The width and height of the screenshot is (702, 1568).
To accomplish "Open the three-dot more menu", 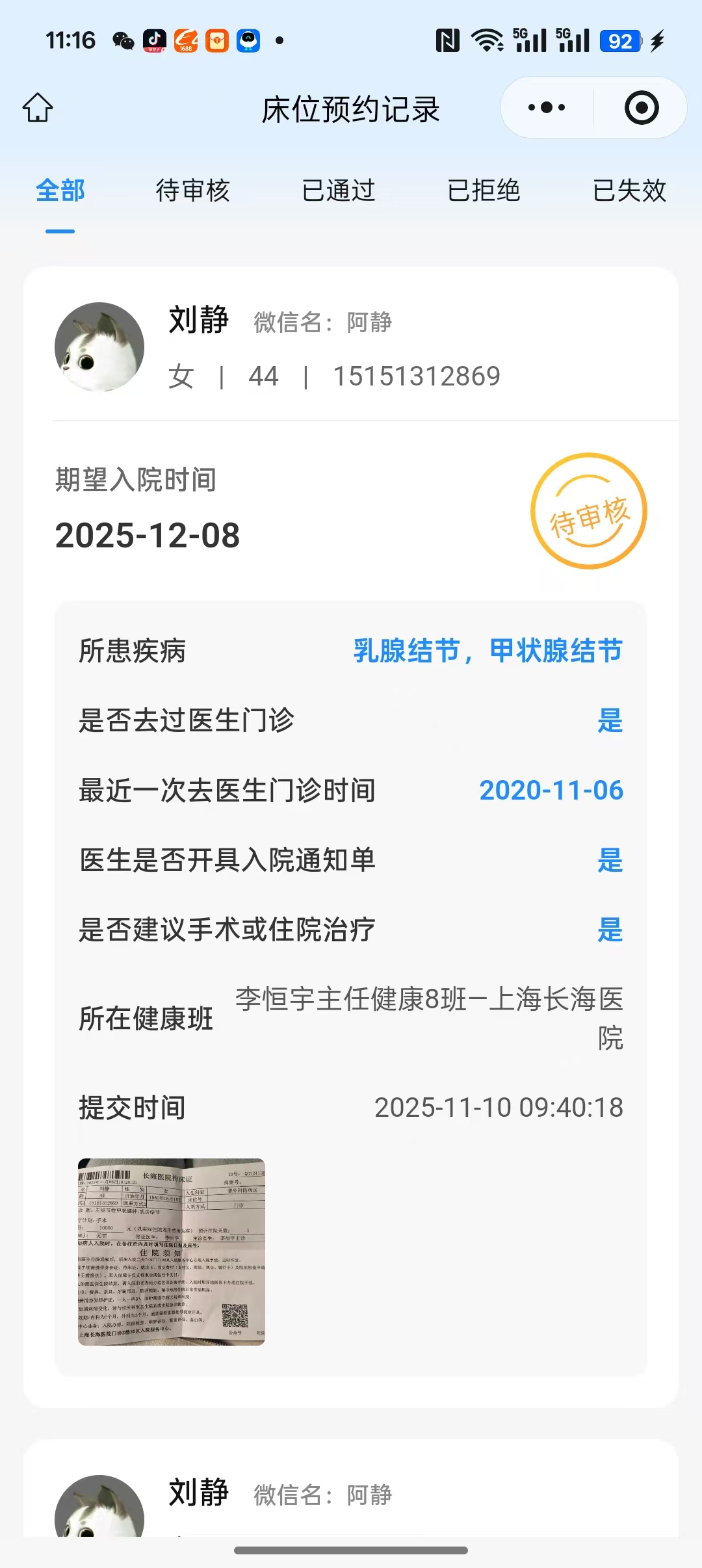I will click(547, 108).
